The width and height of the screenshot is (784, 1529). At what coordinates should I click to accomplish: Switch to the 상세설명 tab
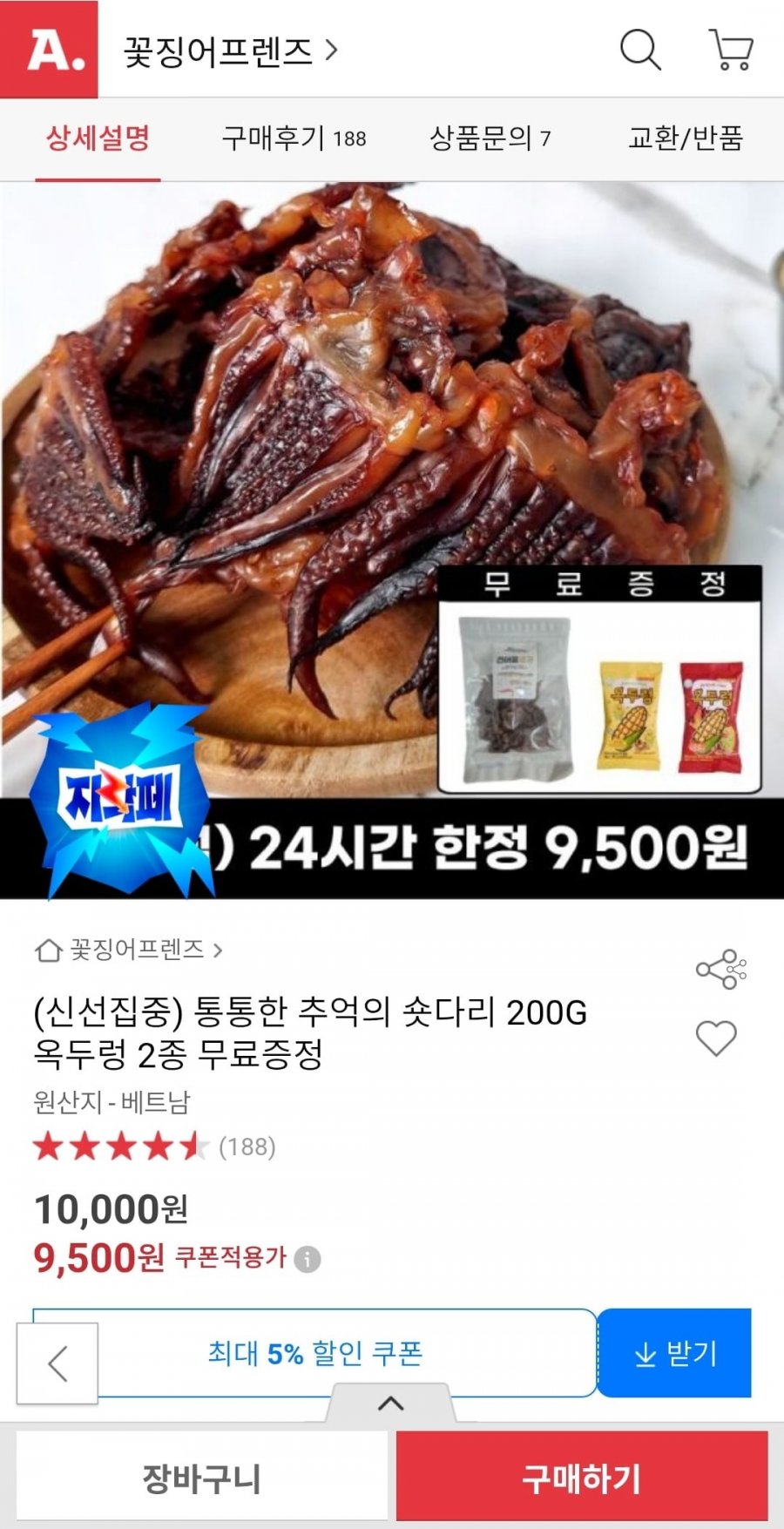pos(98,139)
